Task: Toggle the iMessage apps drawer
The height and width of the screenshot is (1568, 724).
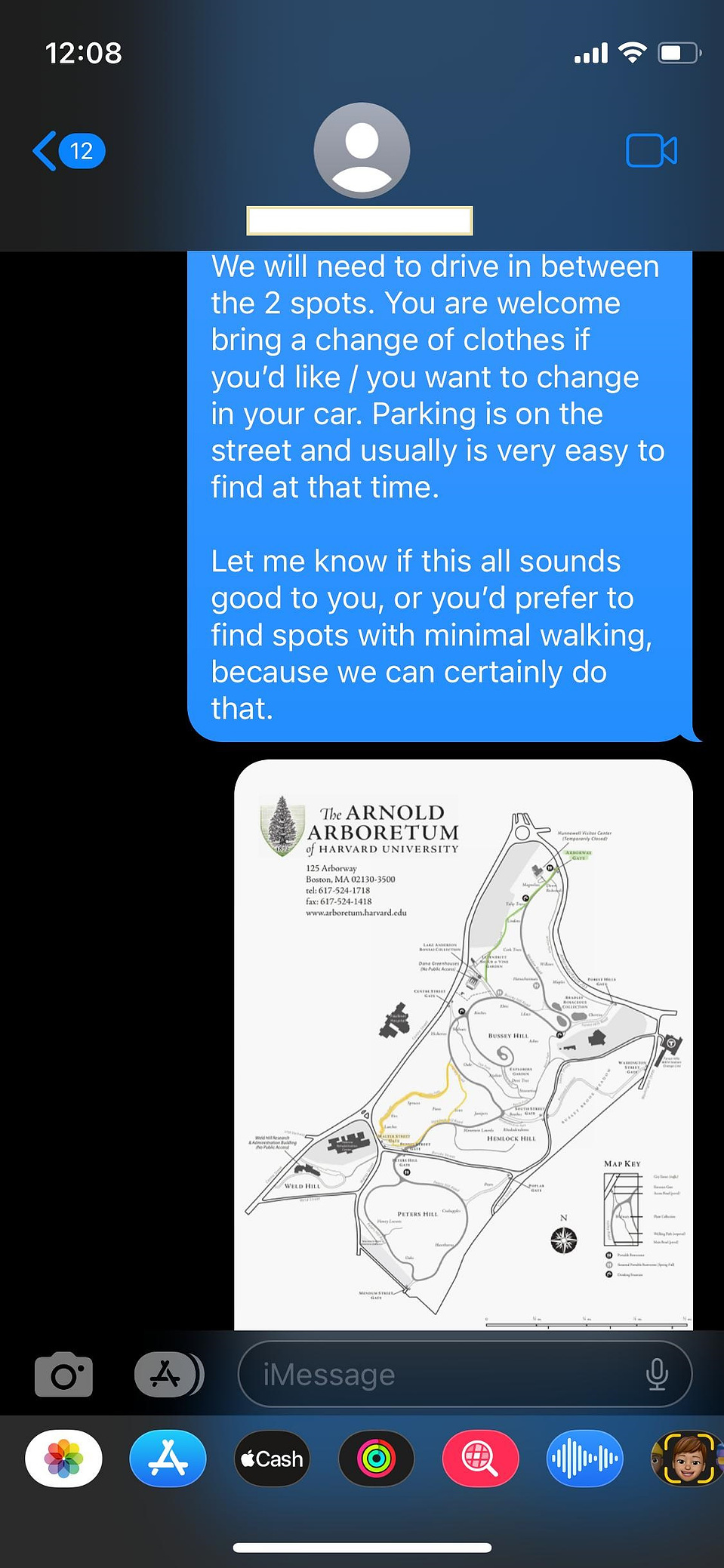Action: 168,1375
